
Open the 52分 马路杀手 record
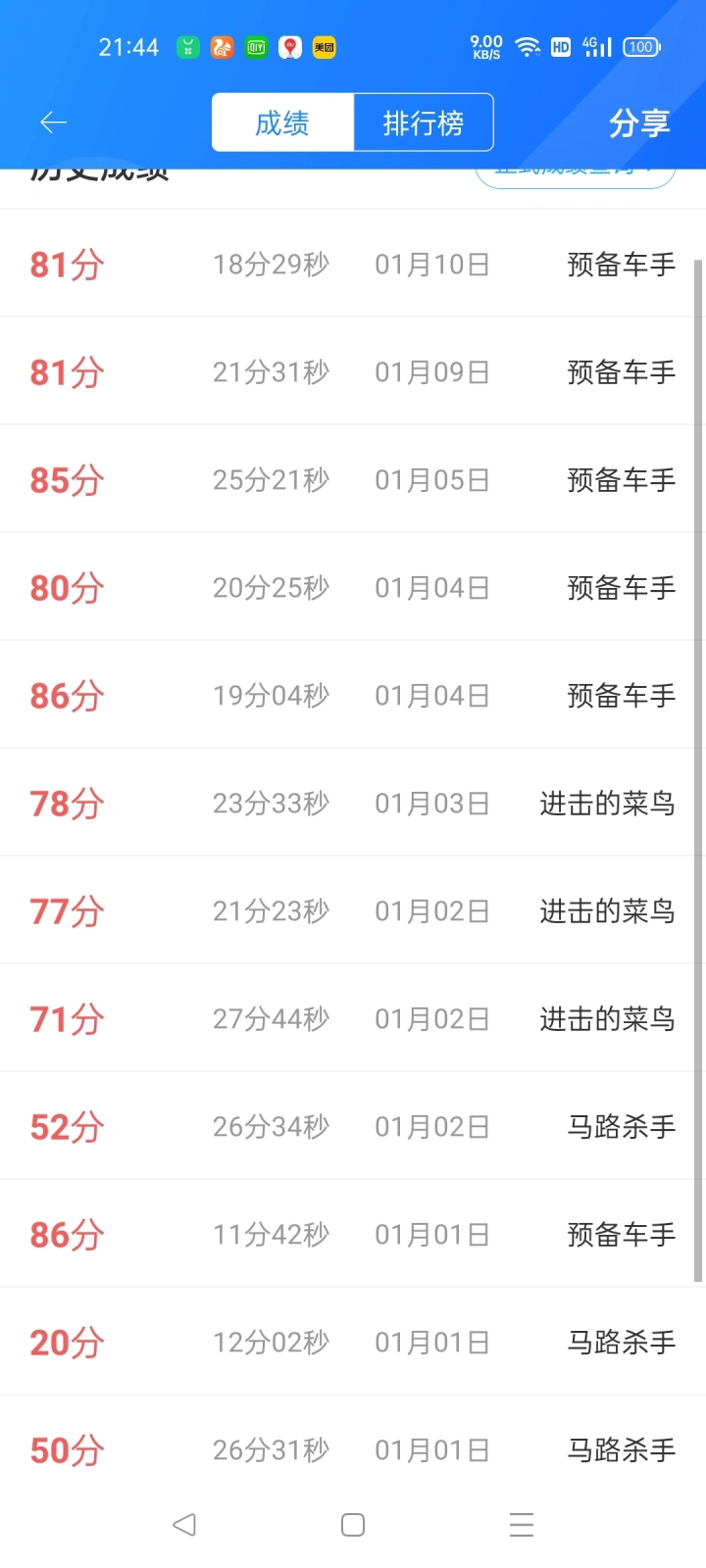[353, 1126]
